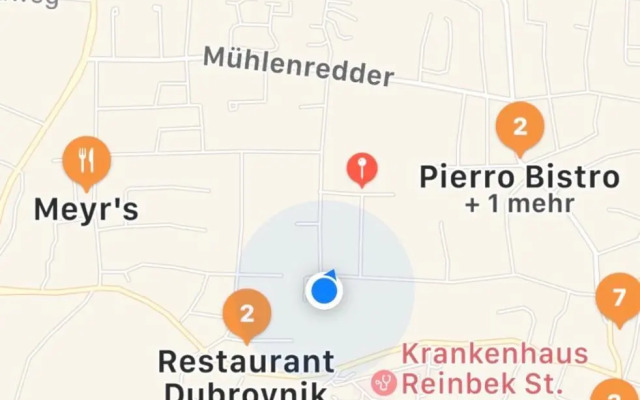
Task: Open the Restaurant Dubrovnik cluster marker
Action: coord(247,314)
